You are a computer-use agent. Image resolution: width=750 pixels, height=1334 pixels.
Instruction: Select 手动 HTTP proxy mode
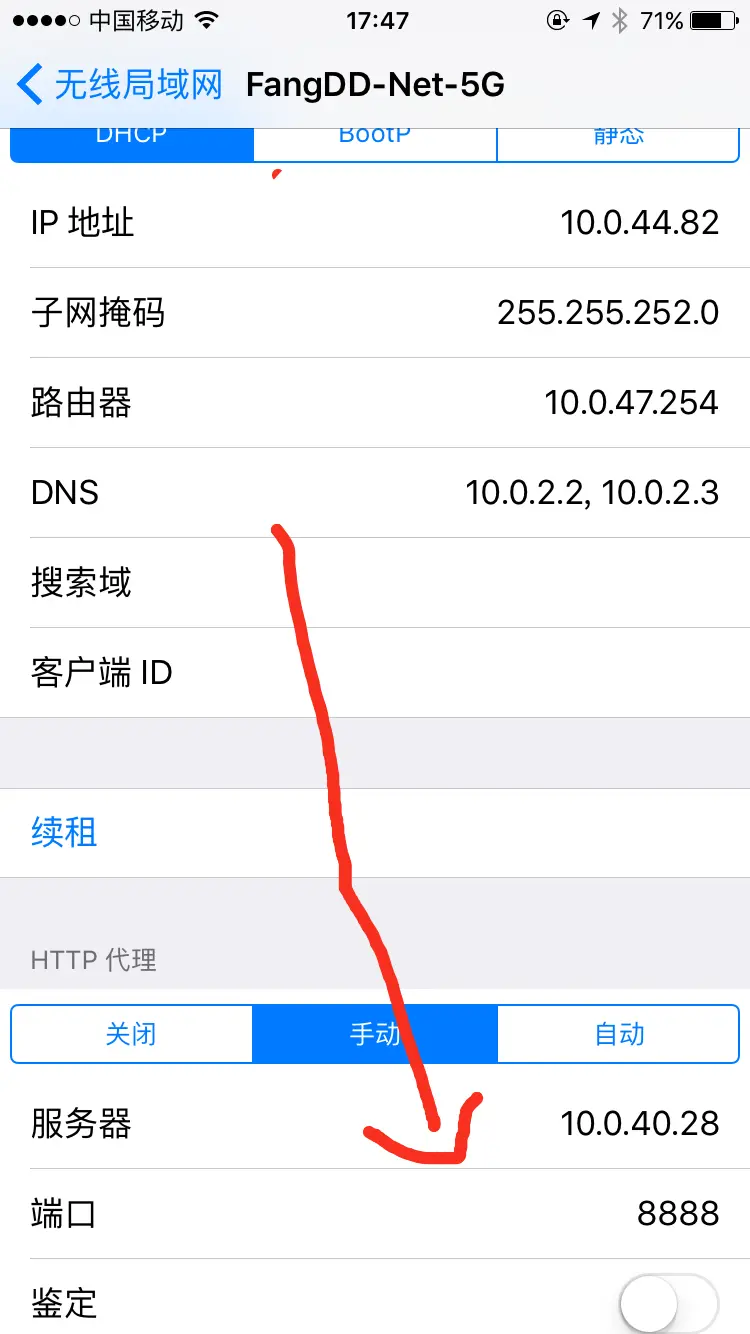point(375,1033)
